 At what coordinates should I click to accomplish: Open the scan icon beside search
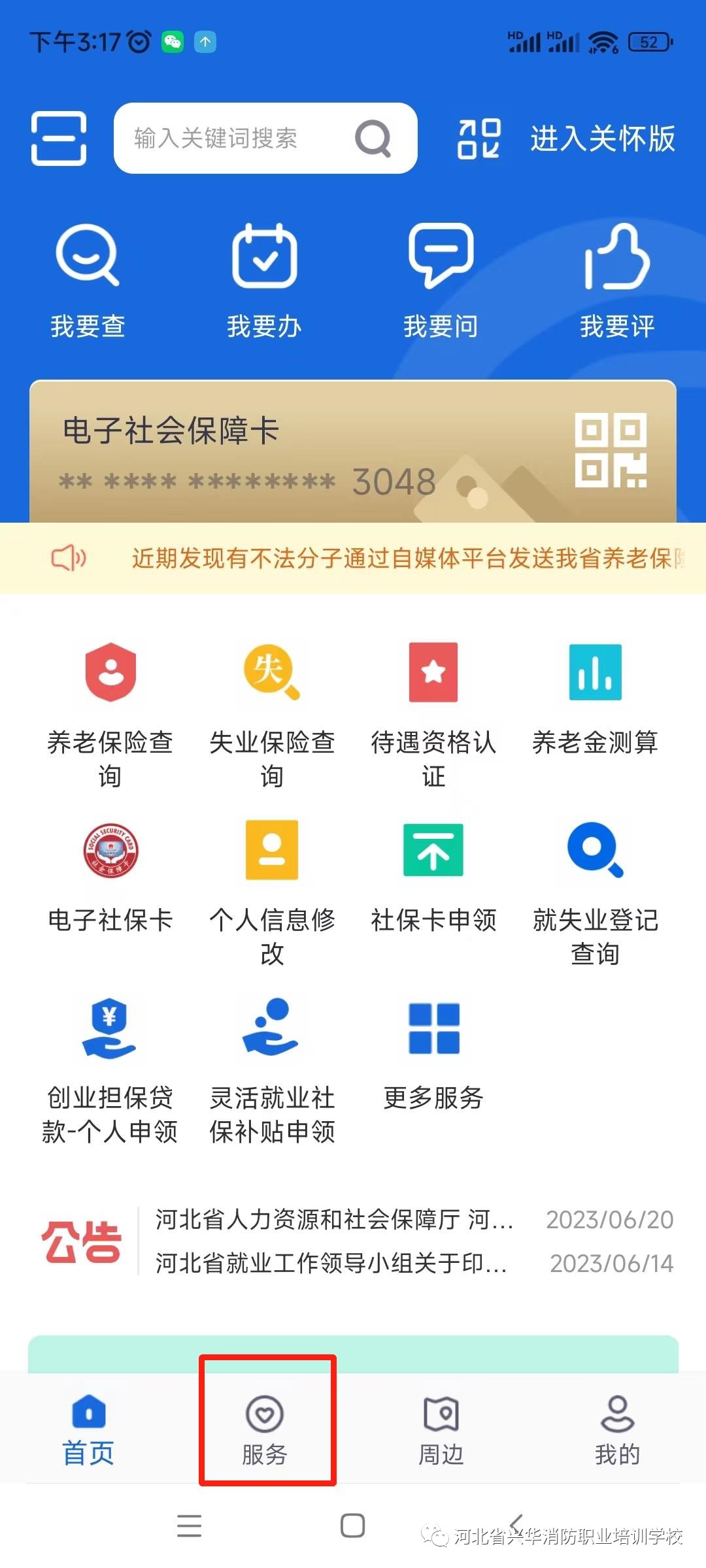tap(59, 138)
